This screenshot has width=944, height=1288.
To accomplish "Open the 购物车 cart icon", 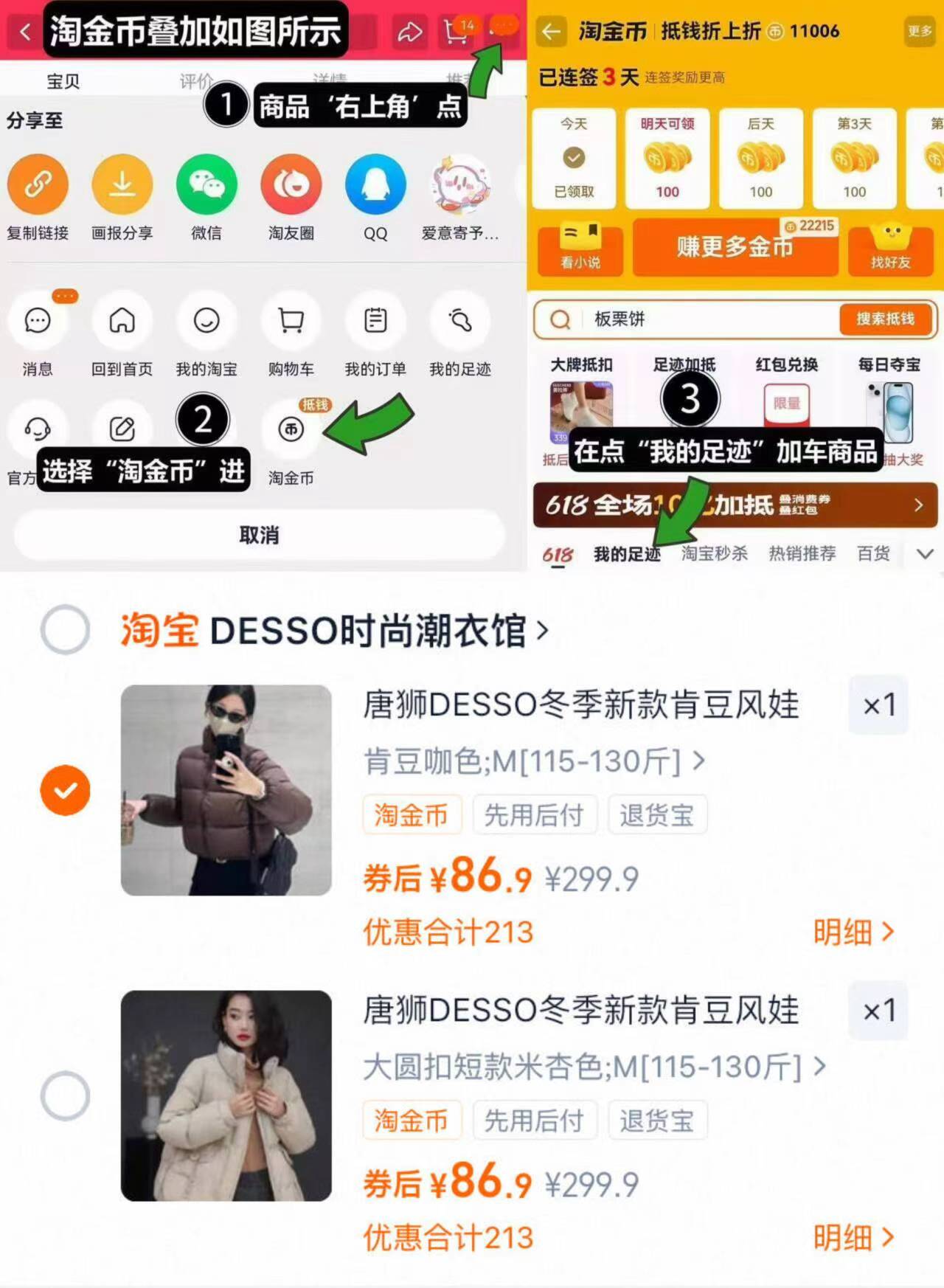I will tap(291, 320).
